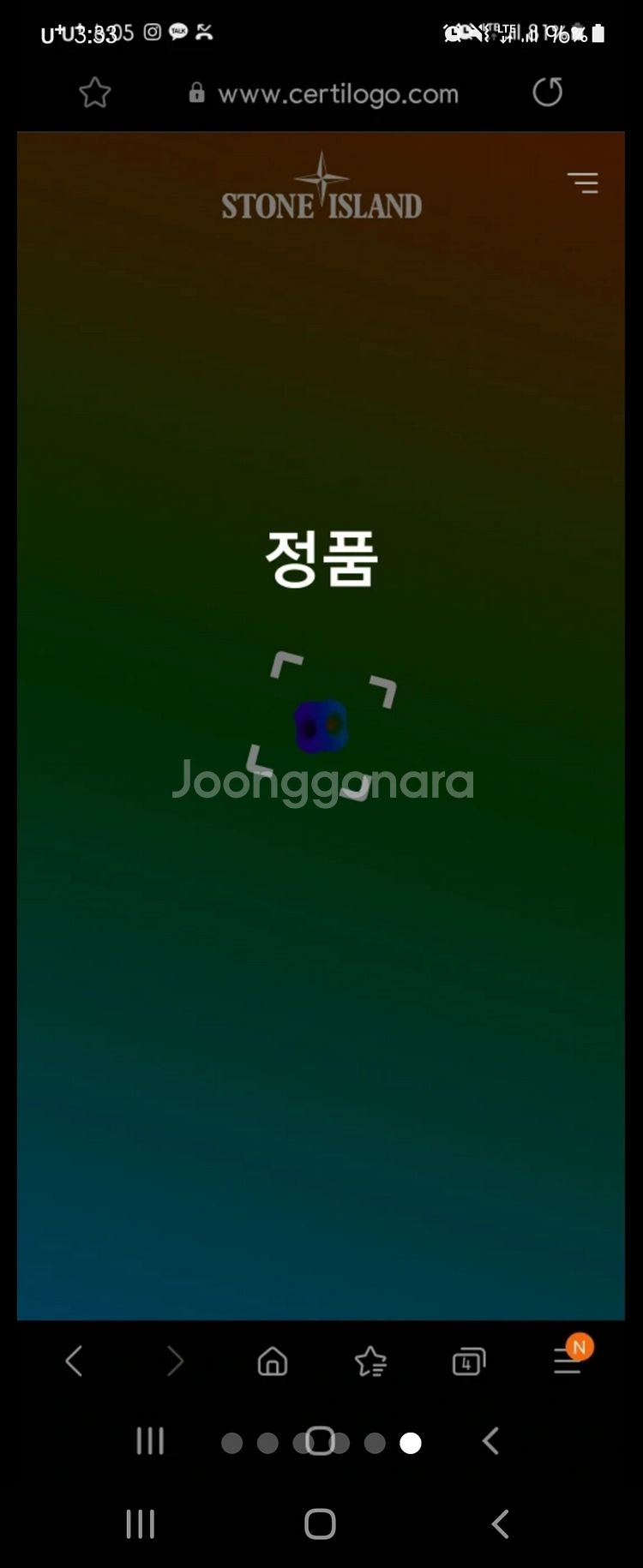
Task: Tap the system home button
Action: [x=320, y=1524]
